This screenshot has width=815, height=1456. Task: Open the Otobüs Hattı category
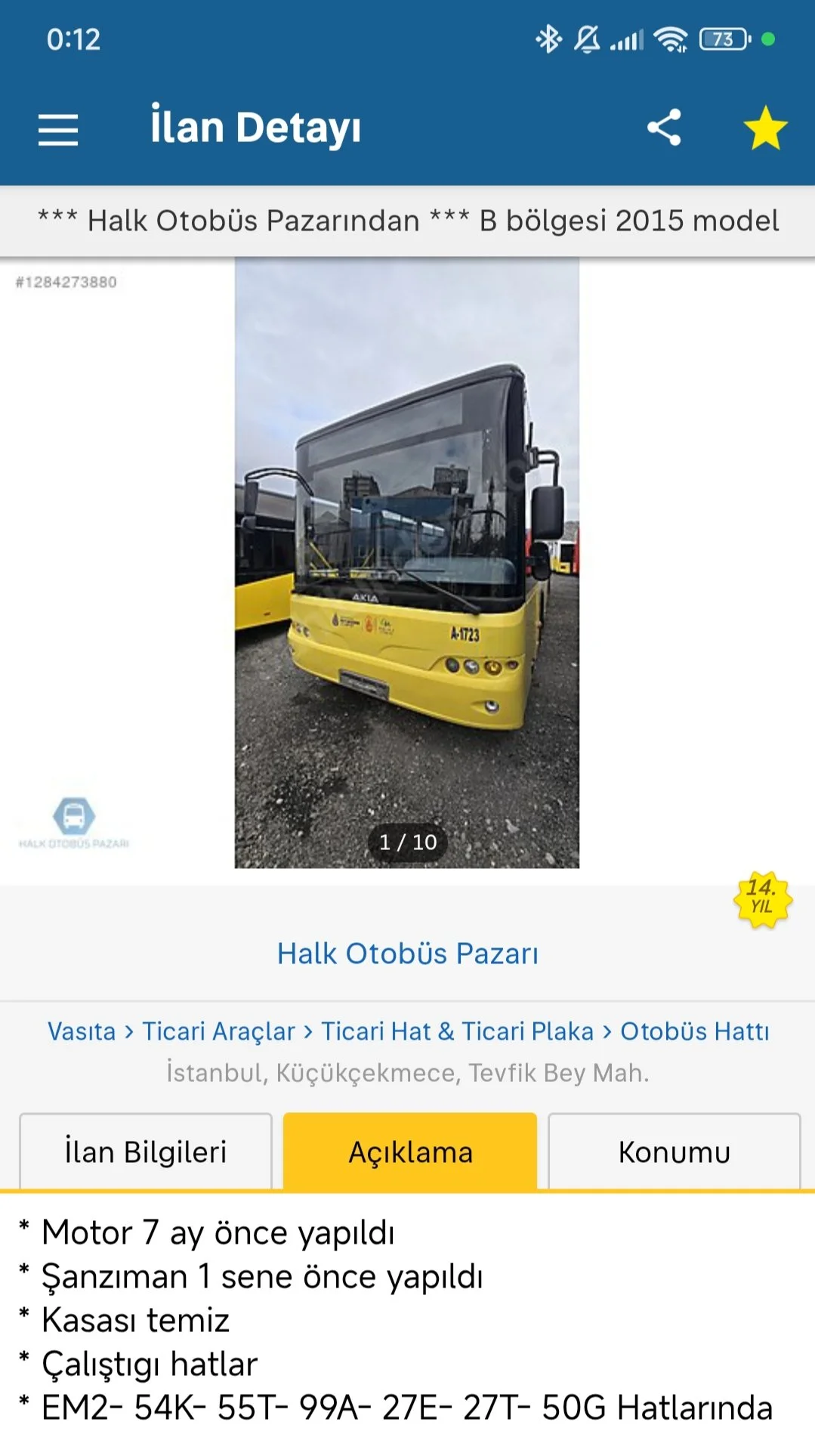click(694, 1031)
